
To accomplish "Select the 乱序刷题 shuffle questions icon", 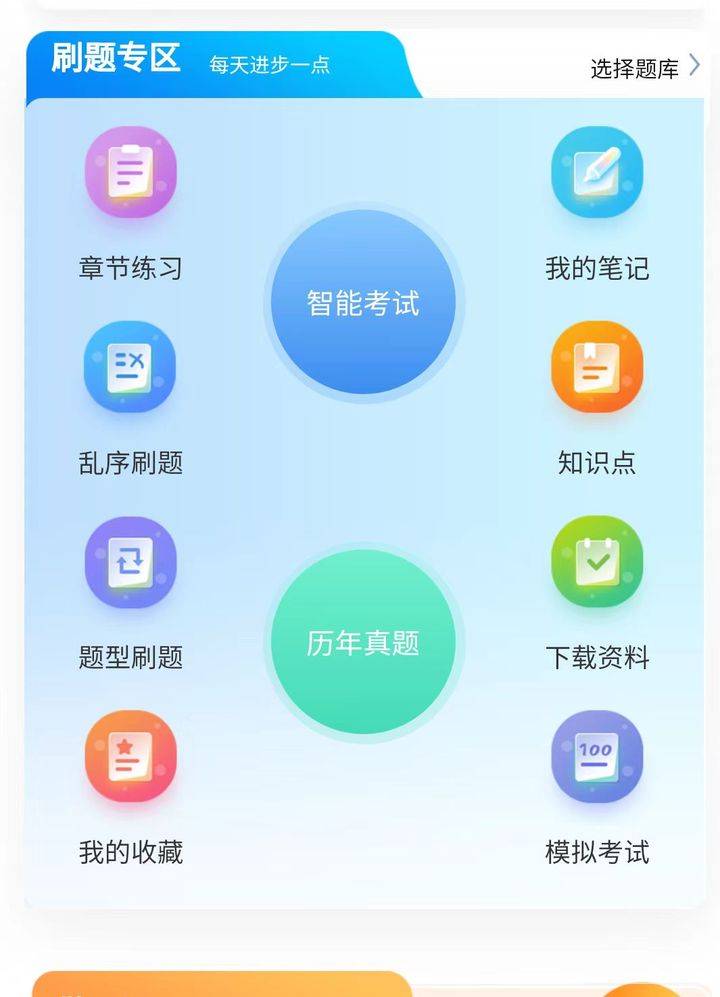I will [131, 367].
